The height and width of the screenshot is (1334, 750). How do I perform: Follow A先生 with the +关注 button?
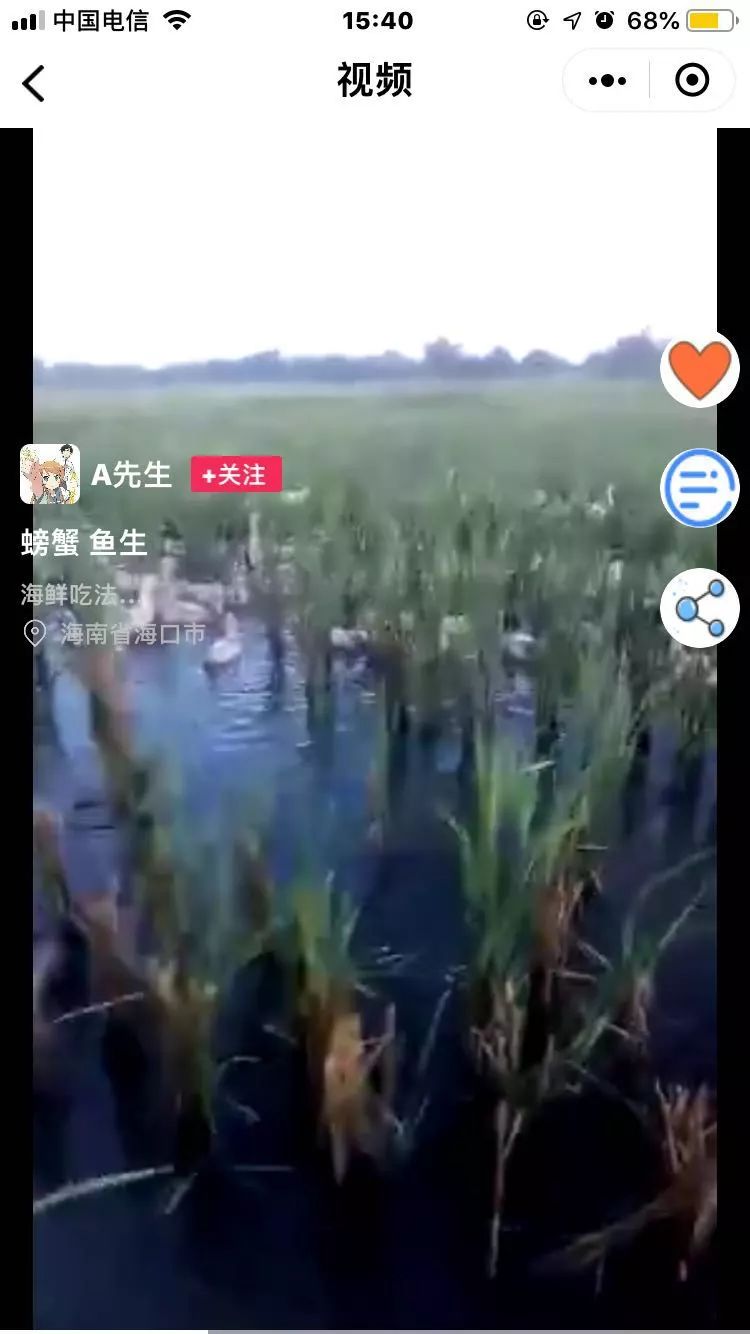tap(237, 474)
